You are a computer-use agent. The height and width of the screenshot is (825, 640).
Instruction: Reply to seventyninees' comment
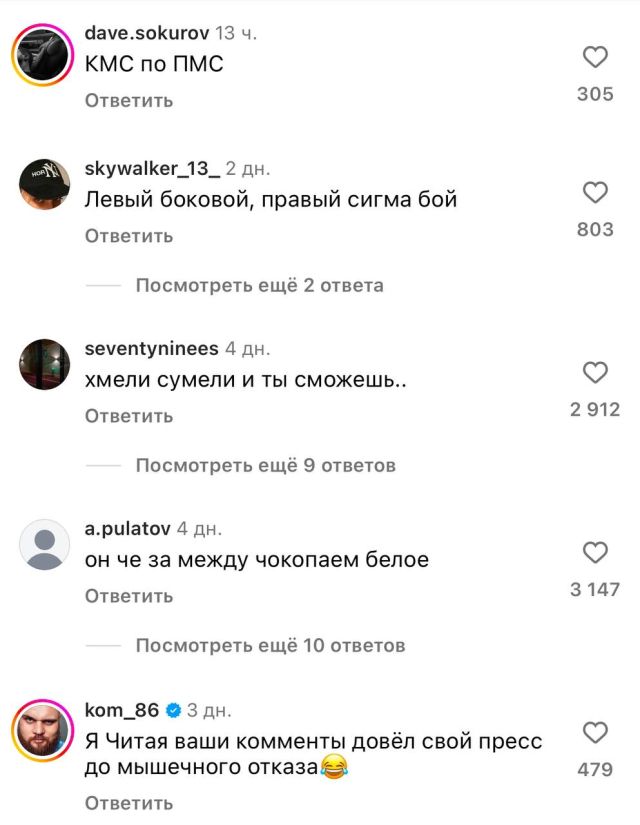point(129,416)
